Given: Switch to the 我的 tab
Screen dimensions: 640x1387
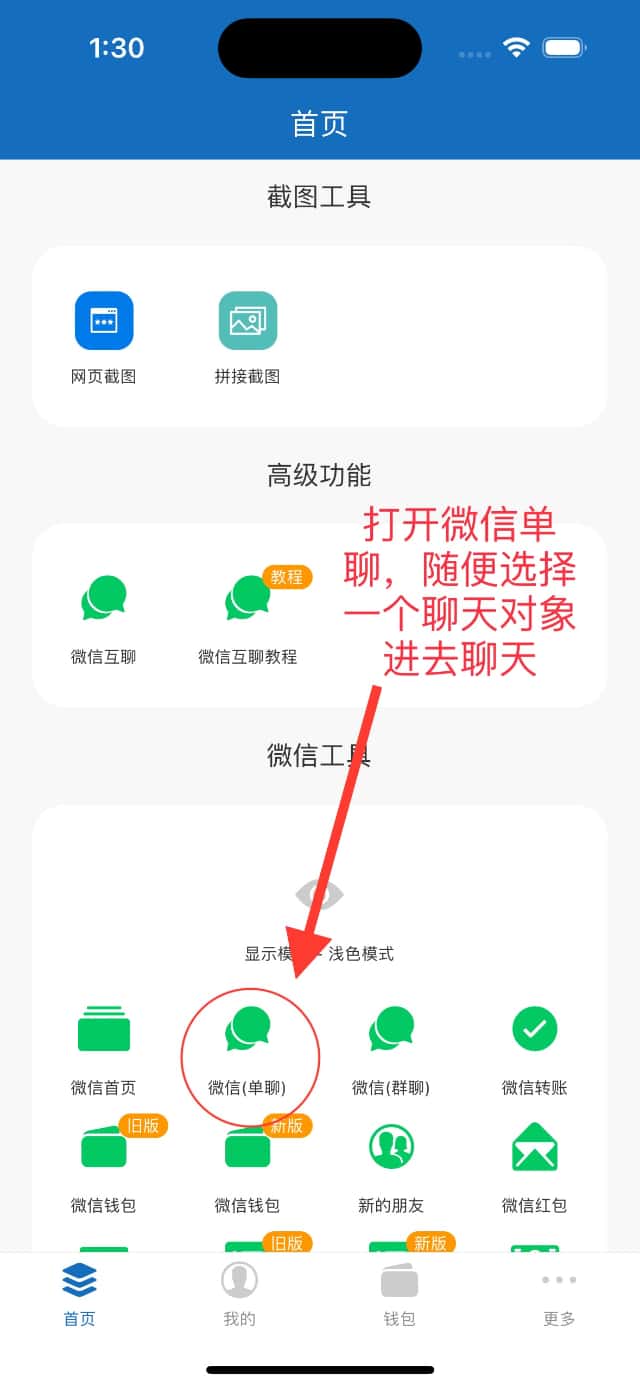Looking at the screenshot, I should pos(240,1294).
